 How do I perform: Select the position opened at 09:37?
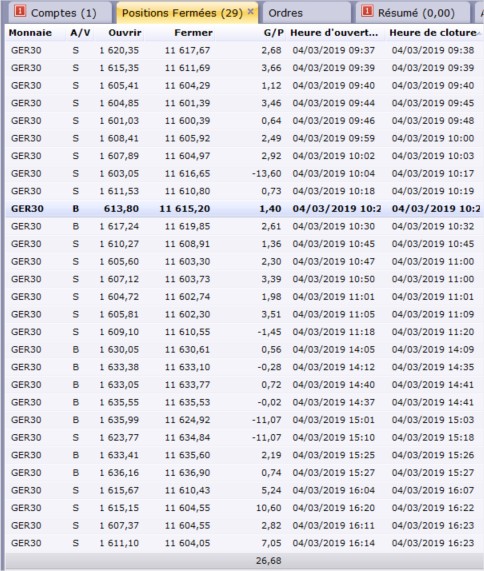[x=245, y=50]
